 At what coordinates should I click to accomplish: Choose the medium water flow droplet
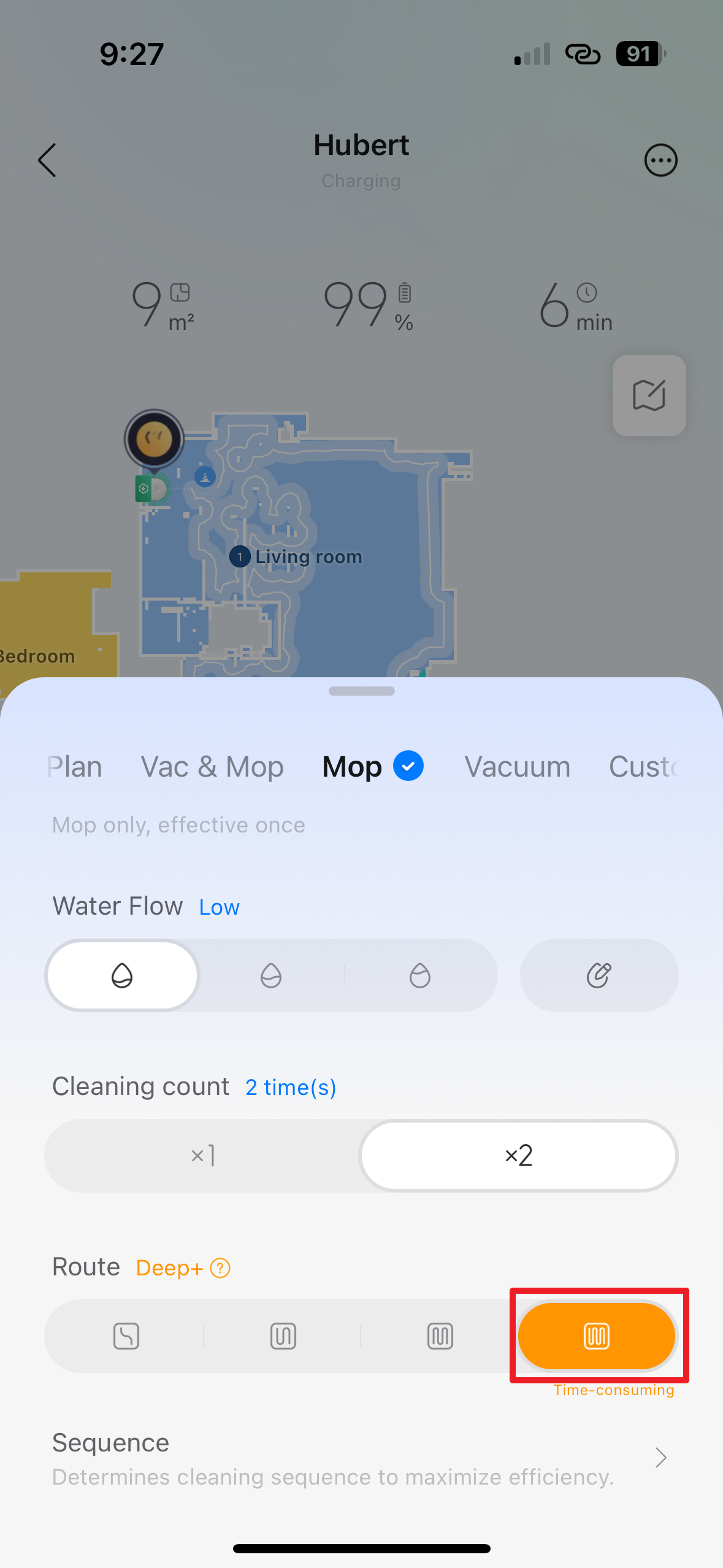pyautogui.click(x=271, y=975)
